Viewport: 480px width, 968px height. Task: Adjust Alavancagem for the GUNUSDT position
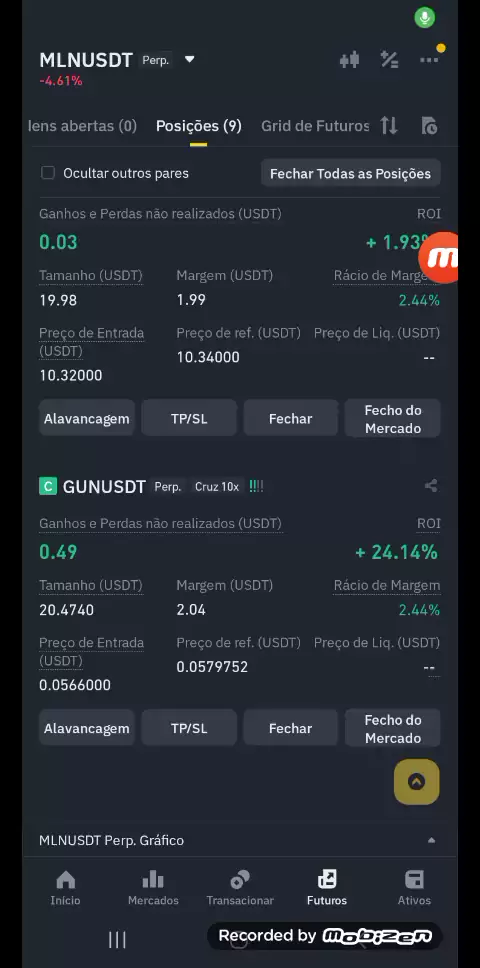[86, 728]
